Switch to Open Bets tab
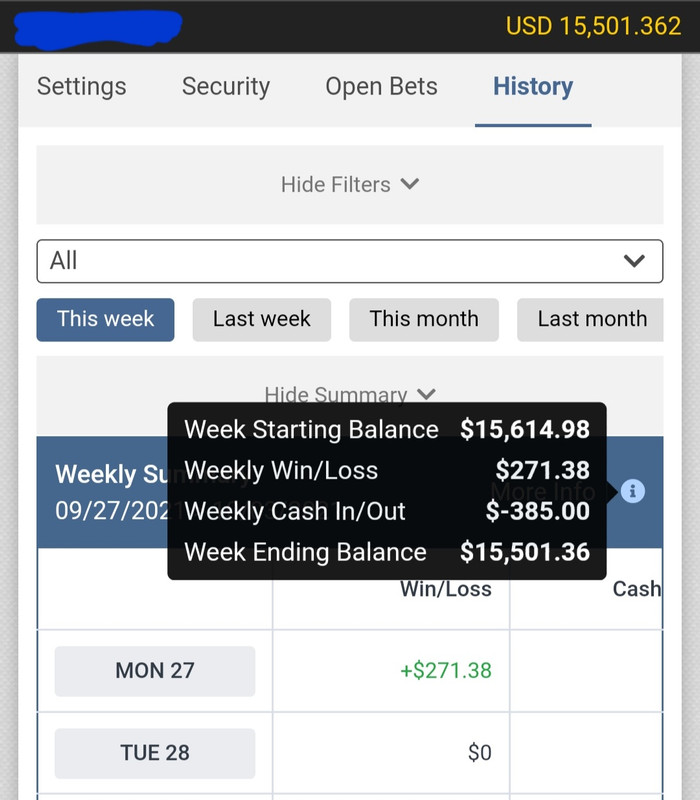 pos(381,87)
